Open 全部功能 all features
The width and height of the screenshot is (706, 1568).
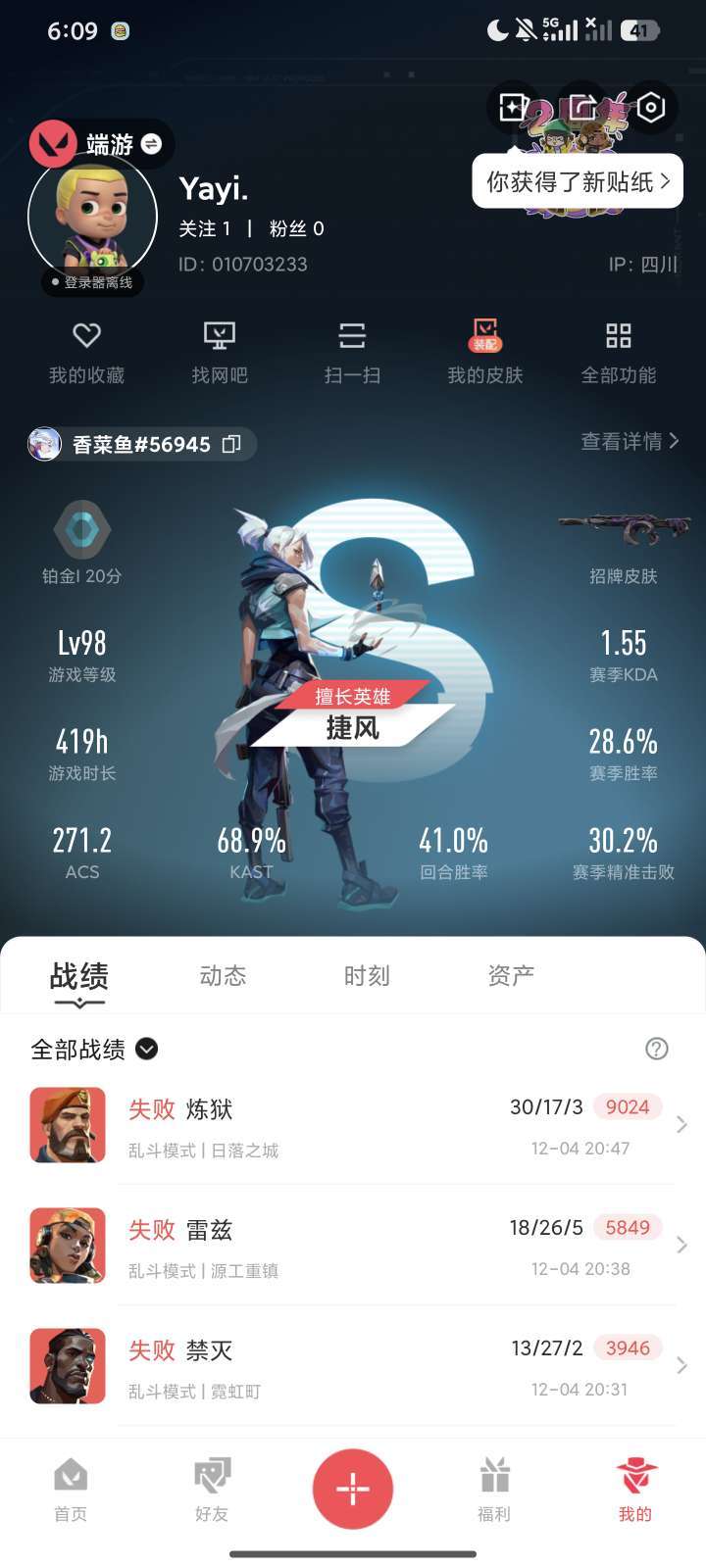pyautogui.click(x=618, y=352)
